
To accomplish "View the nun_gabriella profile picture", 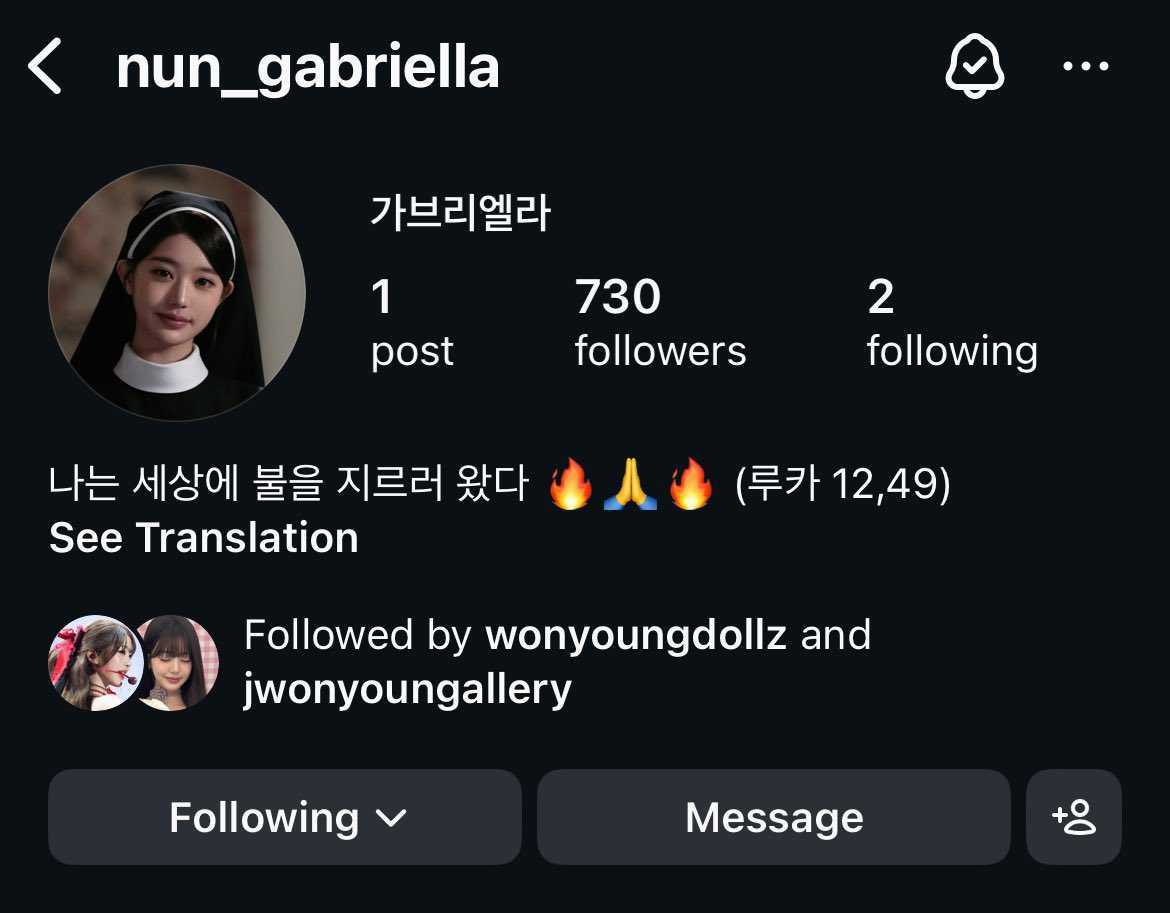I will 177,293.
